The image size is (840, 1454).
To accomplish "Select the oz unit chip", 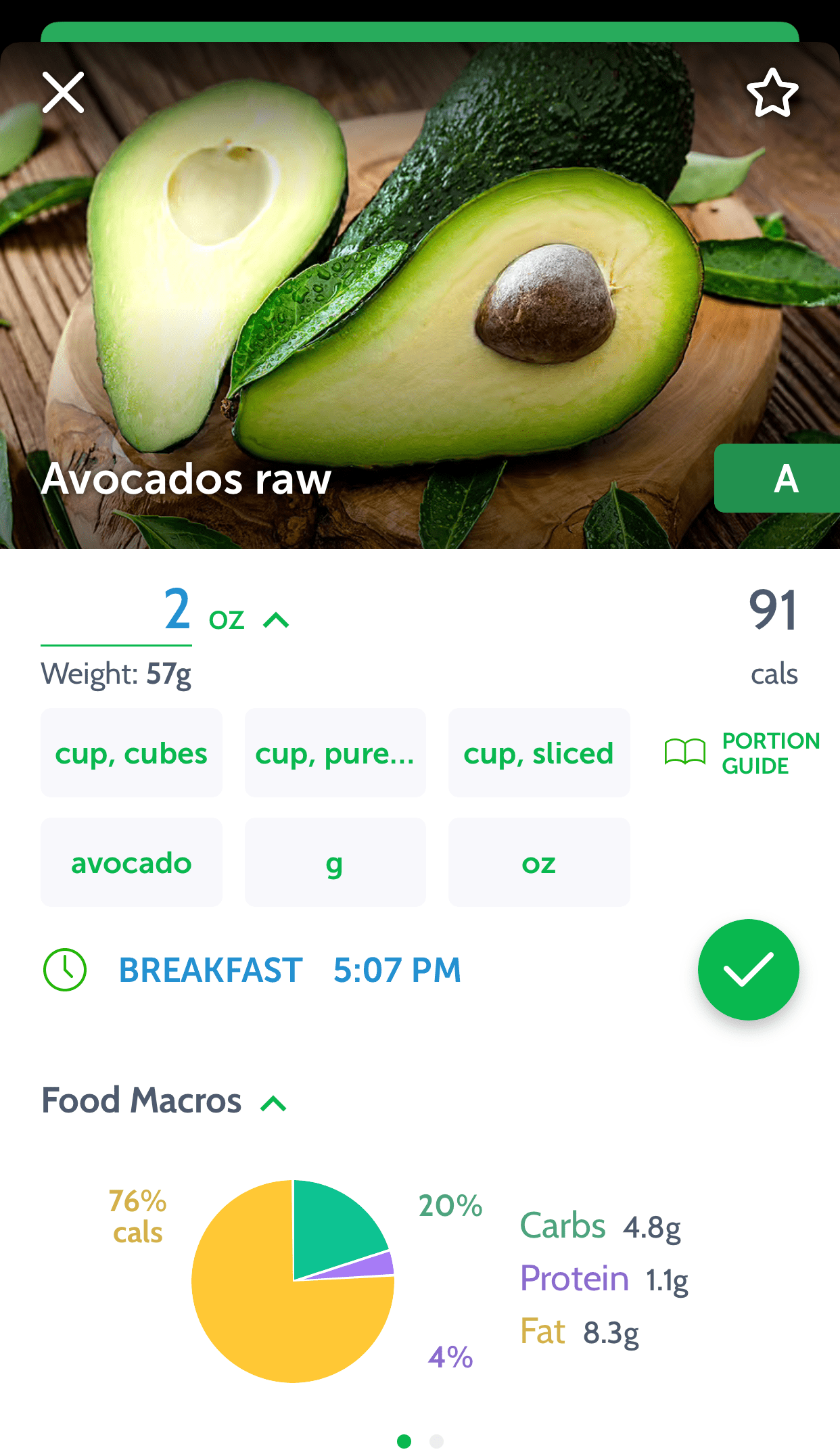I will tap(538, 863).
